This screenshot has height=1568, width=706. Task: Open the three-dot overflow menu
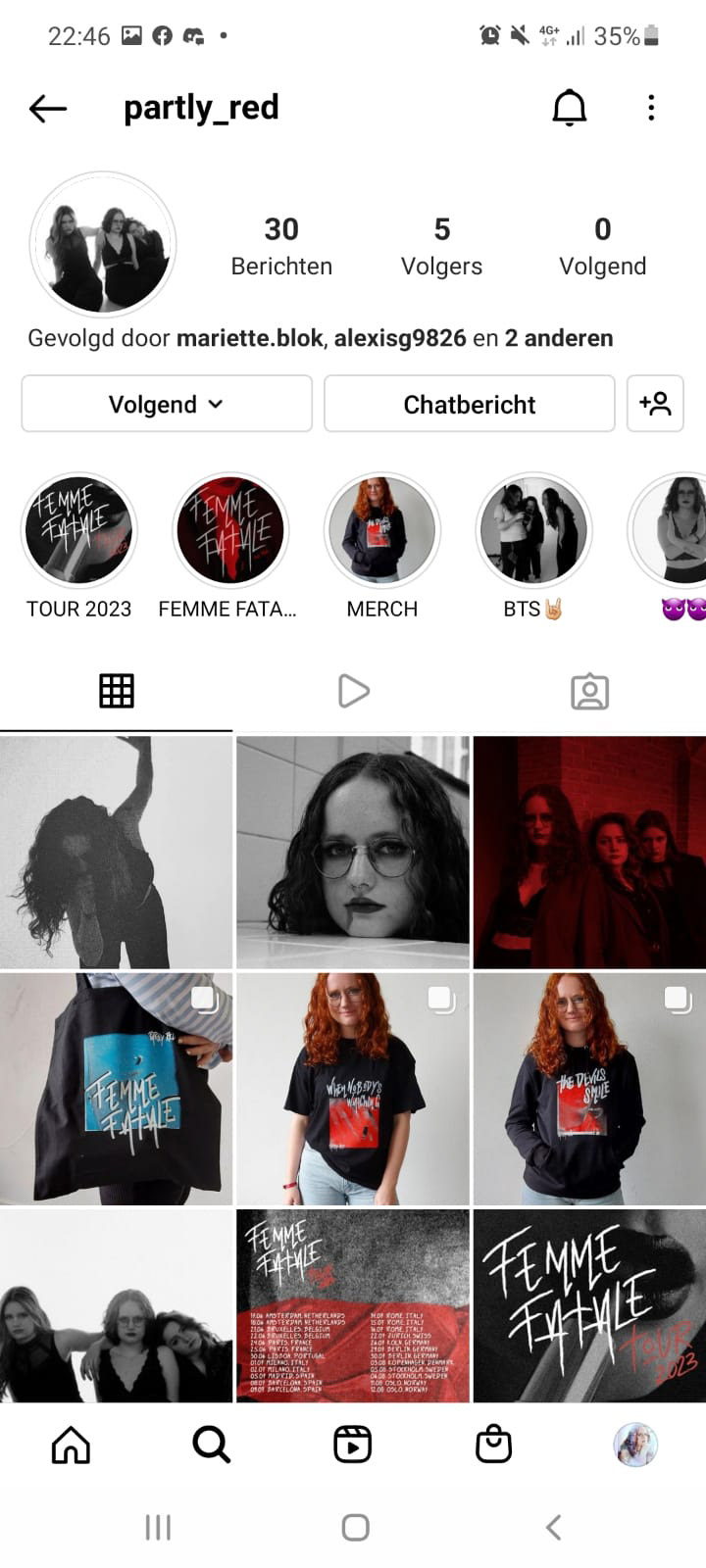tap(651, 108)
